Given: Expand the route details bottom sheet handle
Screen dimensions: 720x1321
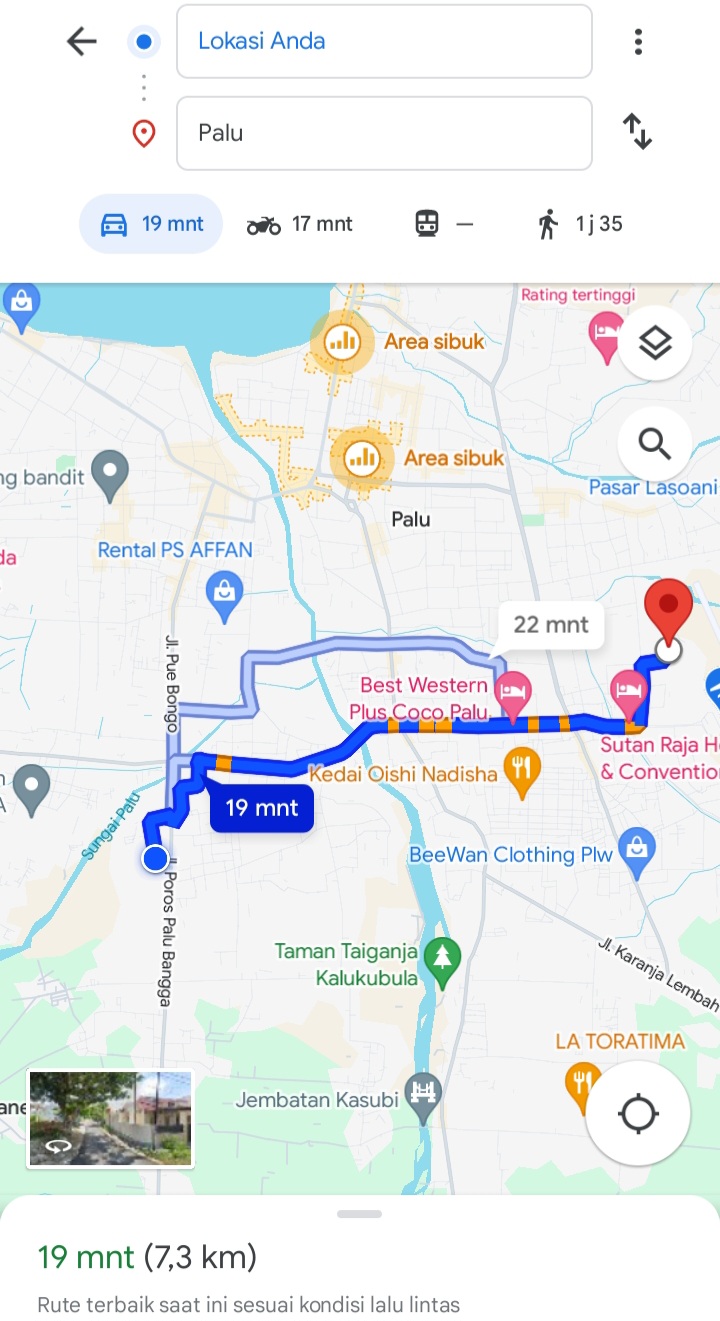Looking at the screenshot, I should click(360, 1214).
